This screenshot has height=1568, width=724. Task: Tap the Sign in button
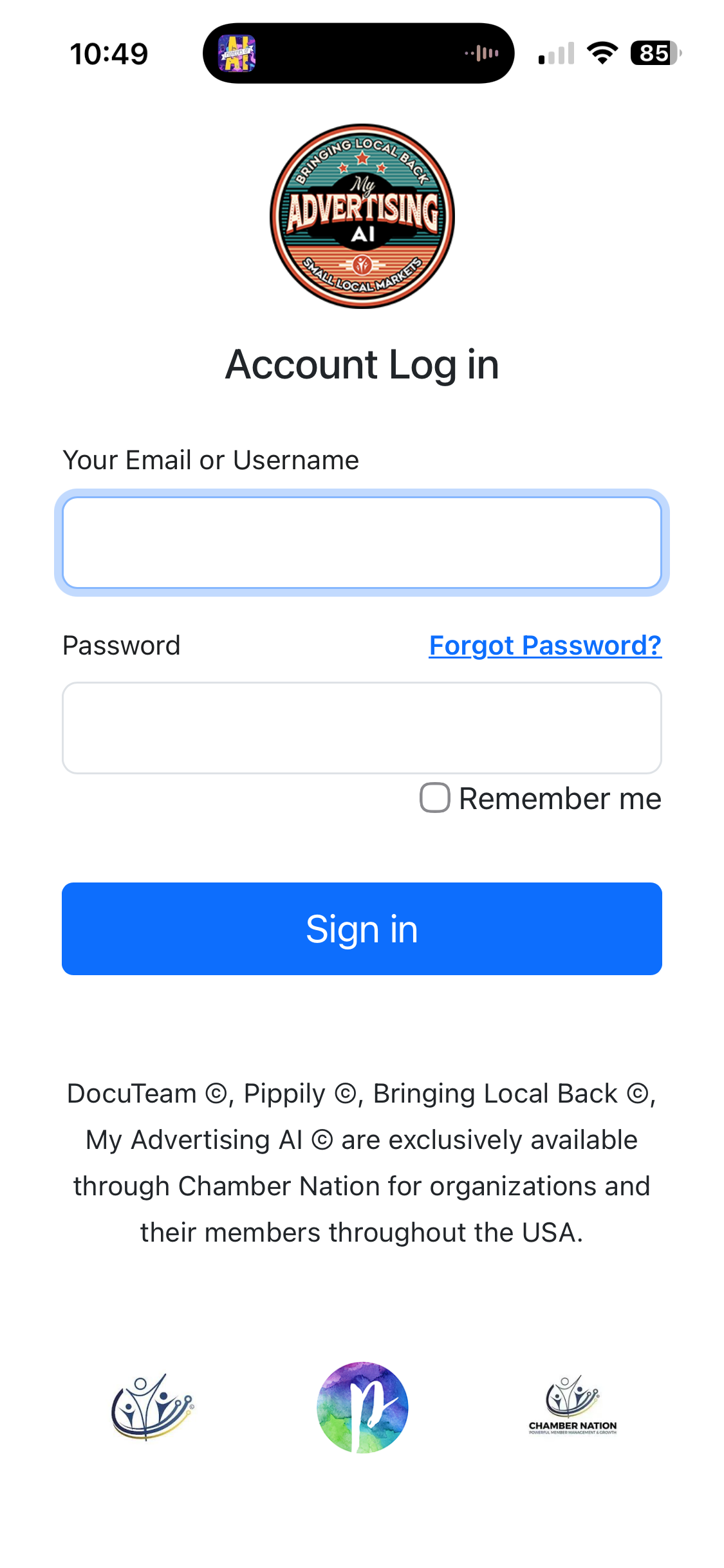point(362,929)
